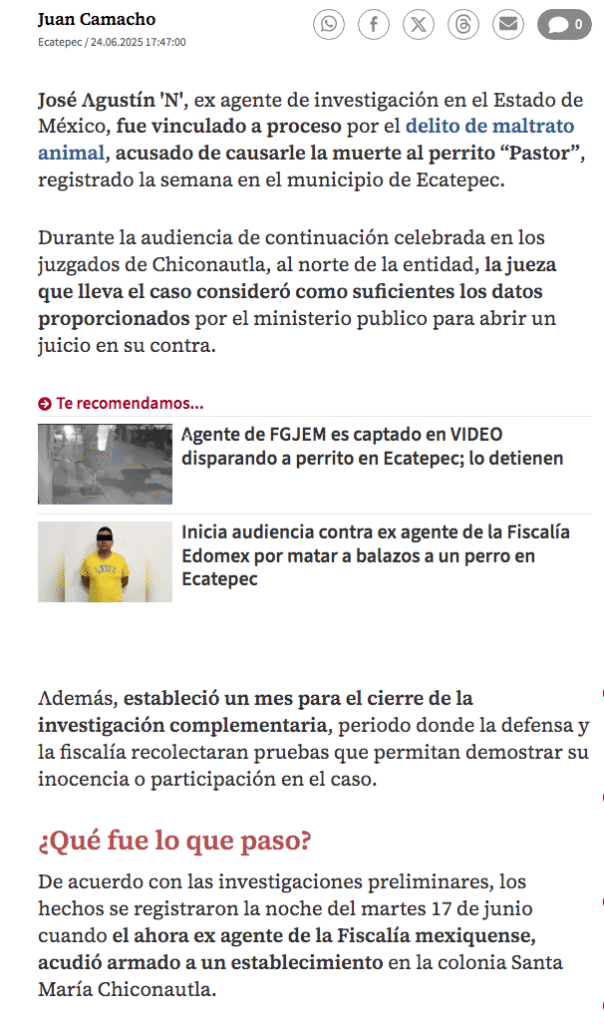Share article by email

pos(508,24)
